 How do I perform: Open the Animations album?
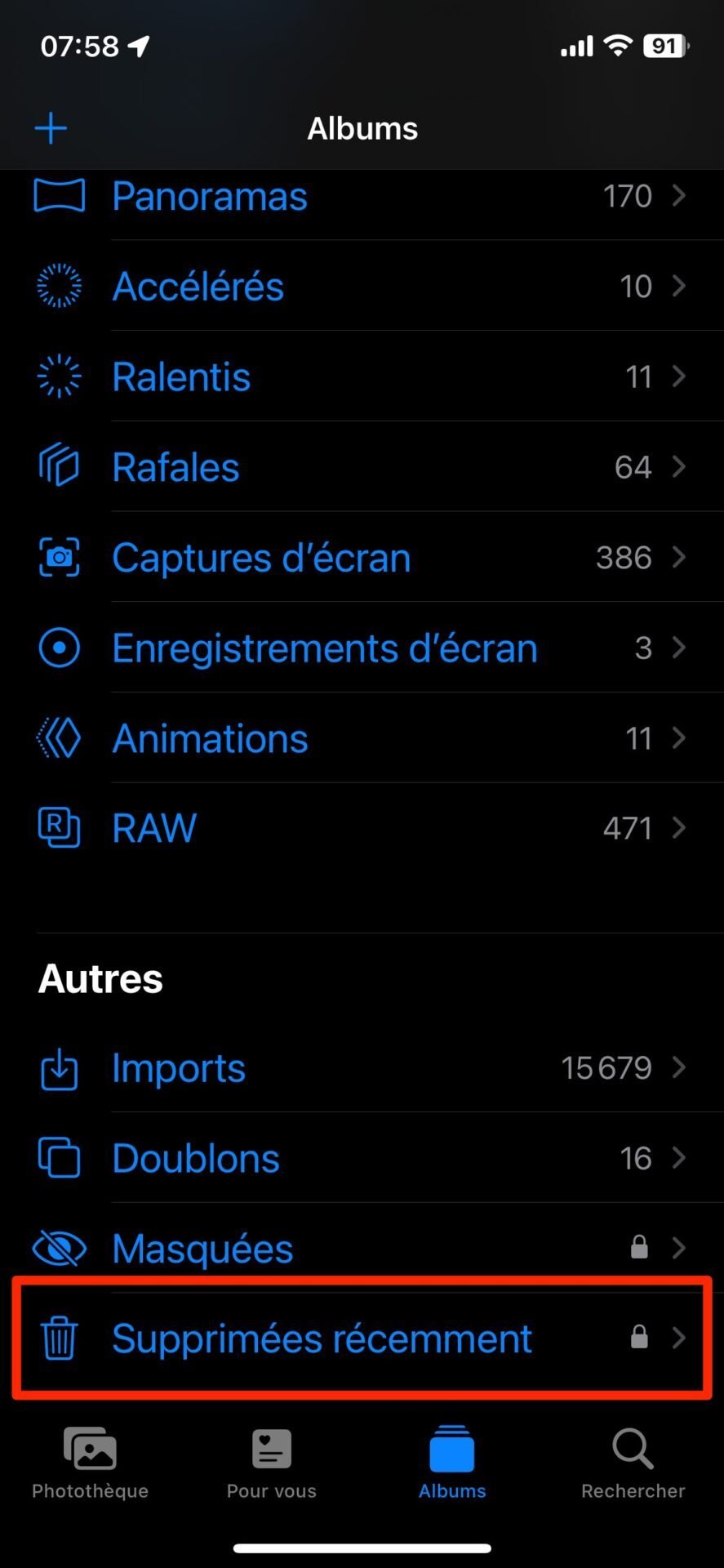362,738
